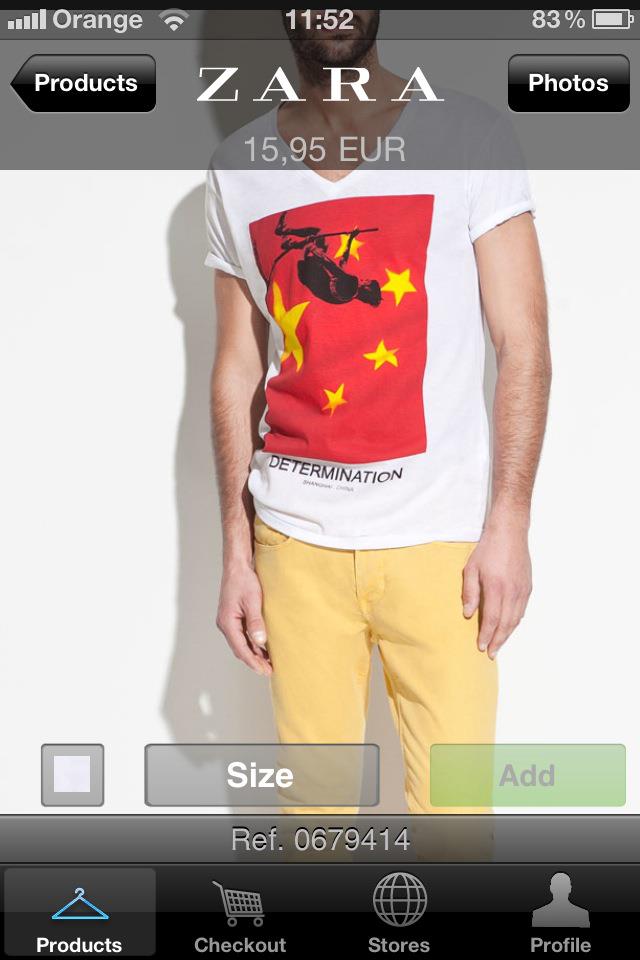The width and height of the screenshot is (640, 960).
Task: Open the Stores tab
Action: [x=399, y=914]
